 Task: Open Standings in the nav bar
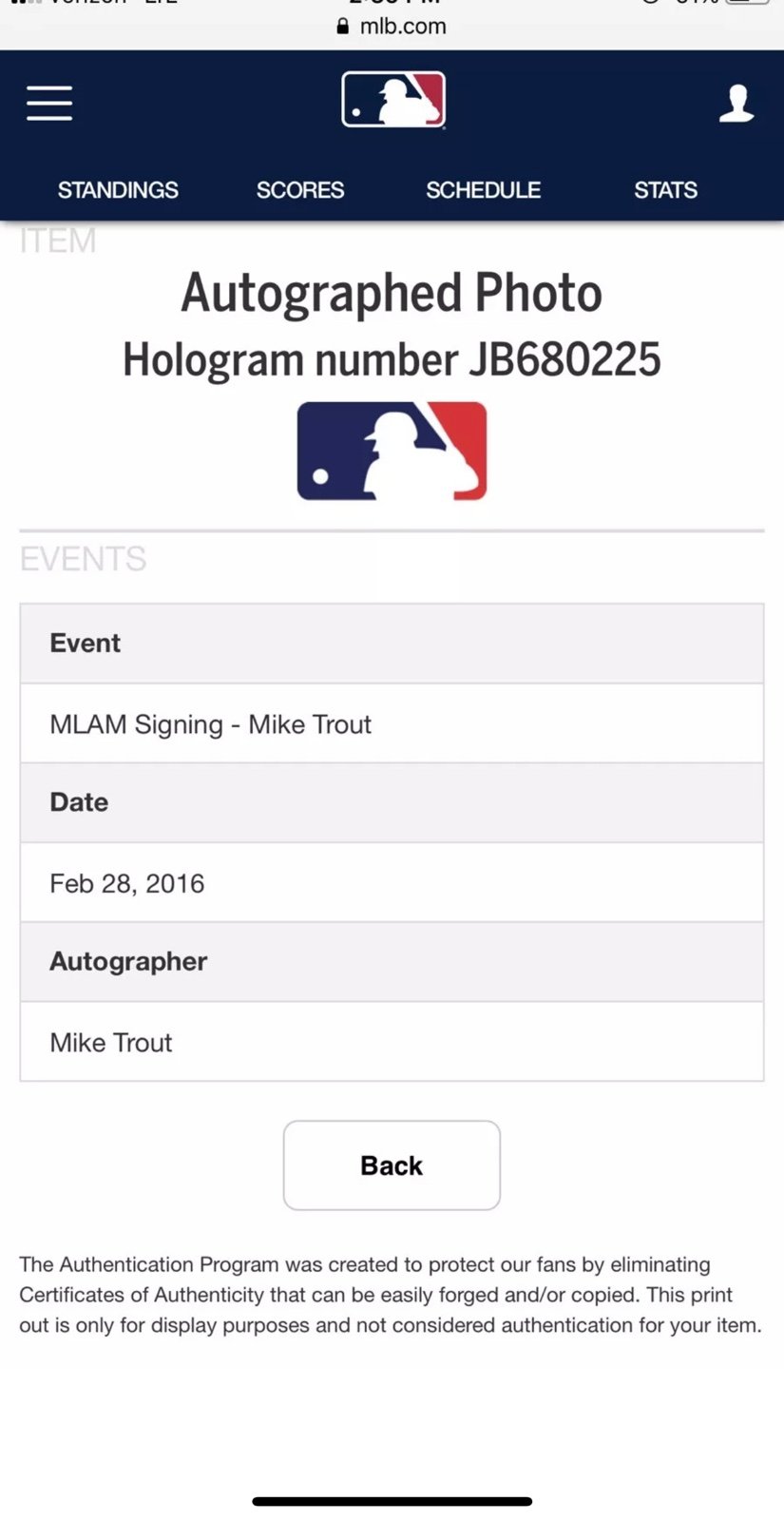point(118,190)
